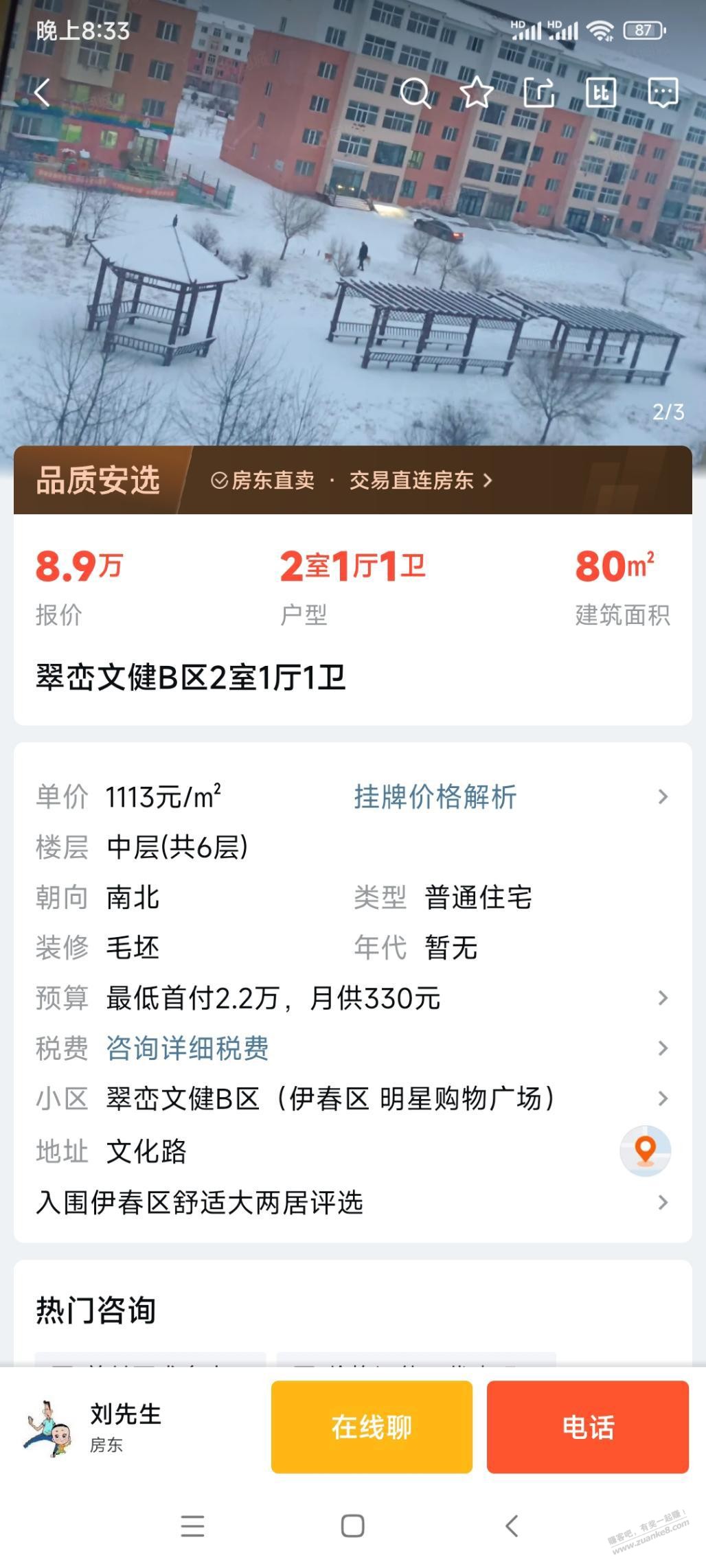Open the compare (比) icon

(x=601, y=92)
